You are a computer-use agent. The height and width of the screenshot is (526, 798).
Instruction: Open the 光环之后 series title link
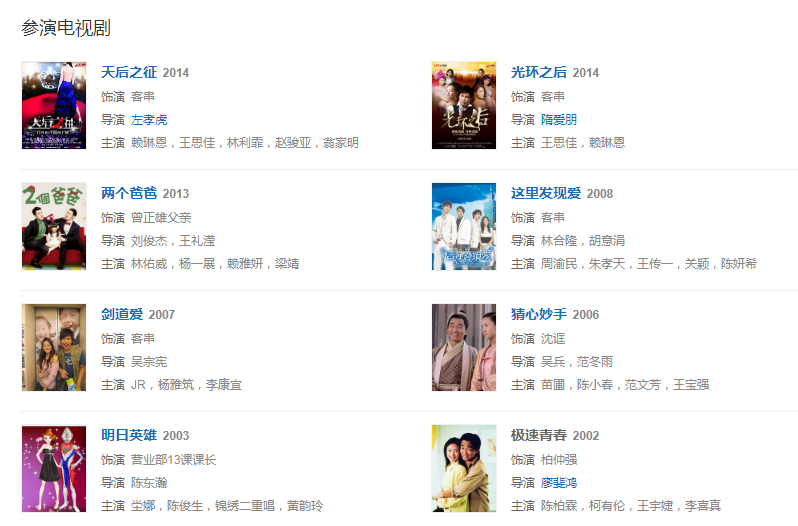(539, 72)
